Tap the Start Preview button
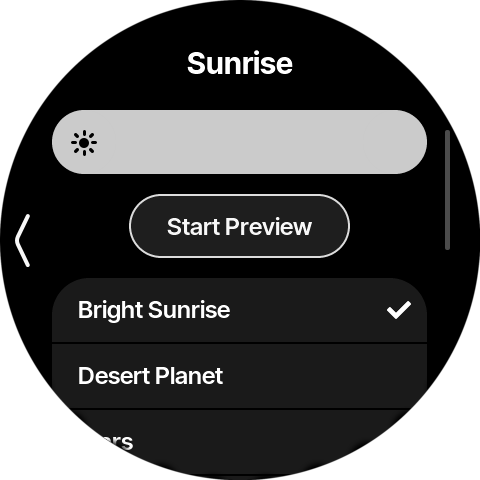 pos(239,226)
